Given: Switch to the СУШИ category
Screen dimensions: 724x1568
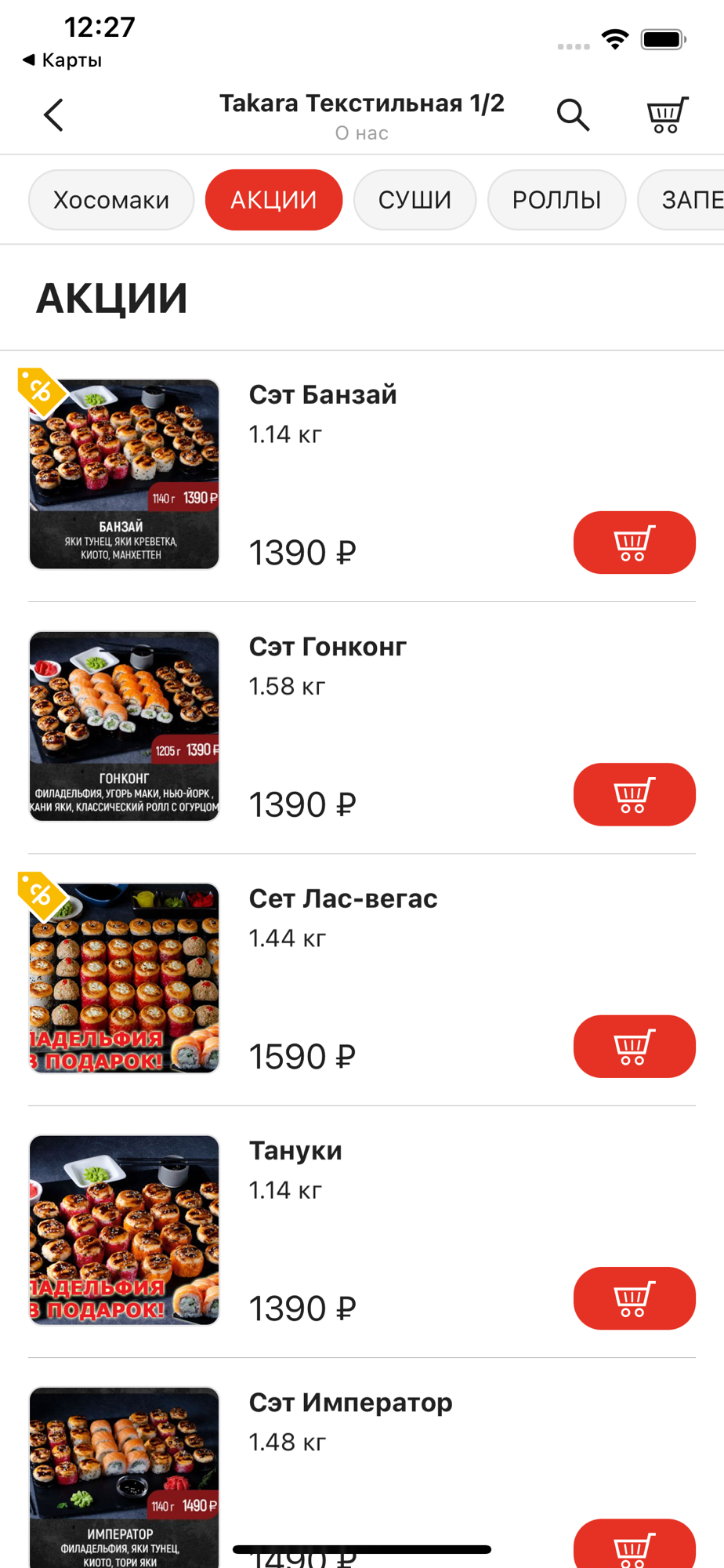Looking at the screenshot, I should pos(414,200).
